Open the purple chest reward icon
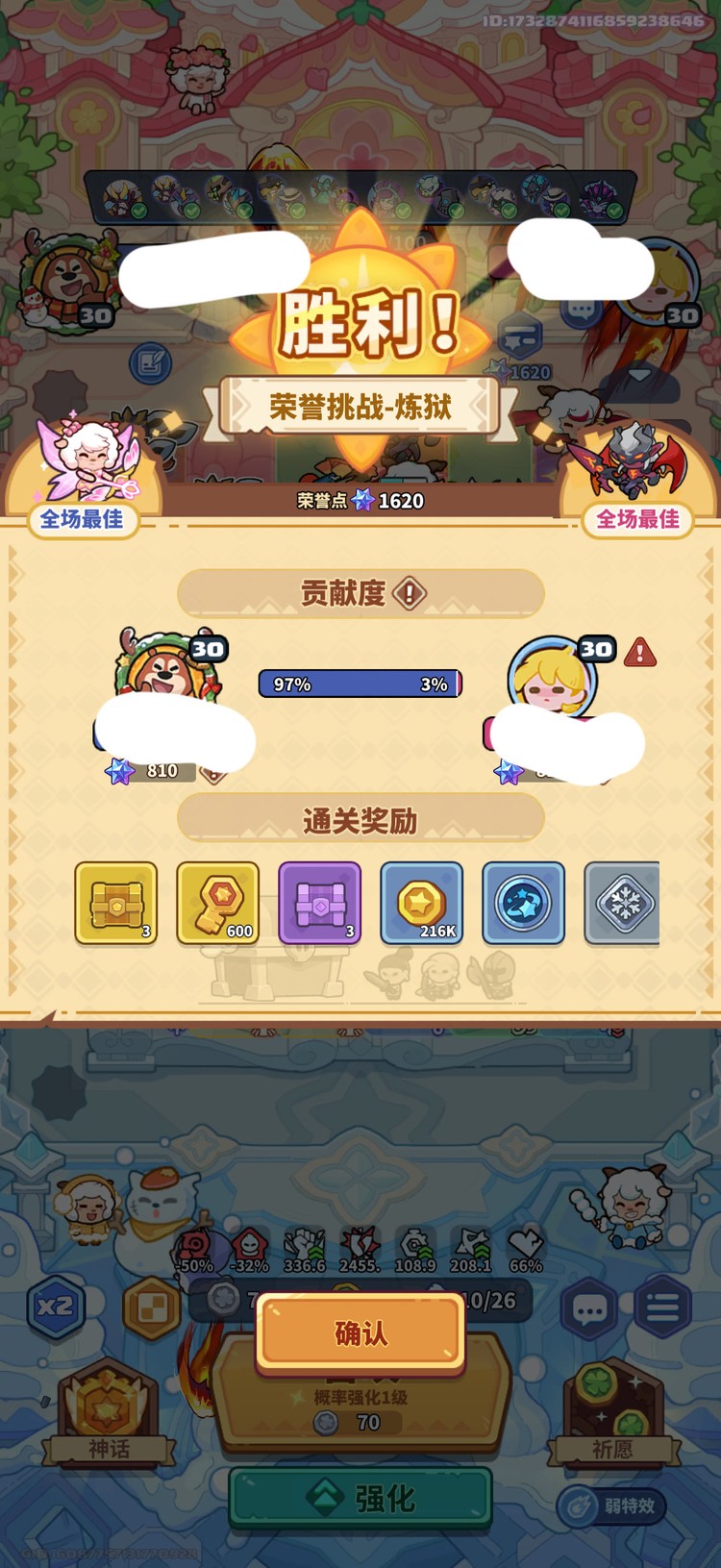 (x=319, y=904)
